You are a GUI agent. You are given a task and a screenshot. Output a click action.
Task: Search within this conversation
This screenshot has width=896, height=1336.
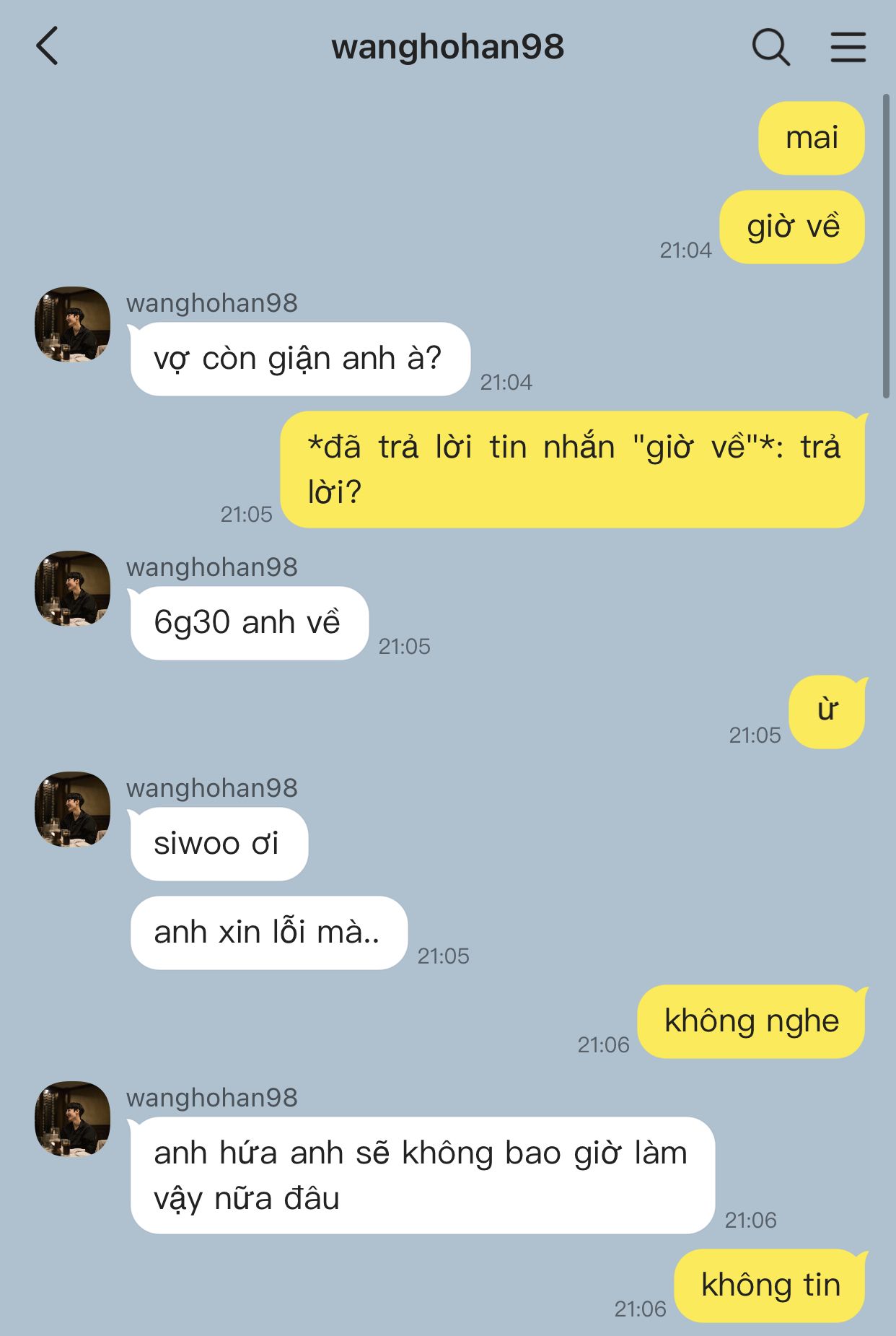770,48
